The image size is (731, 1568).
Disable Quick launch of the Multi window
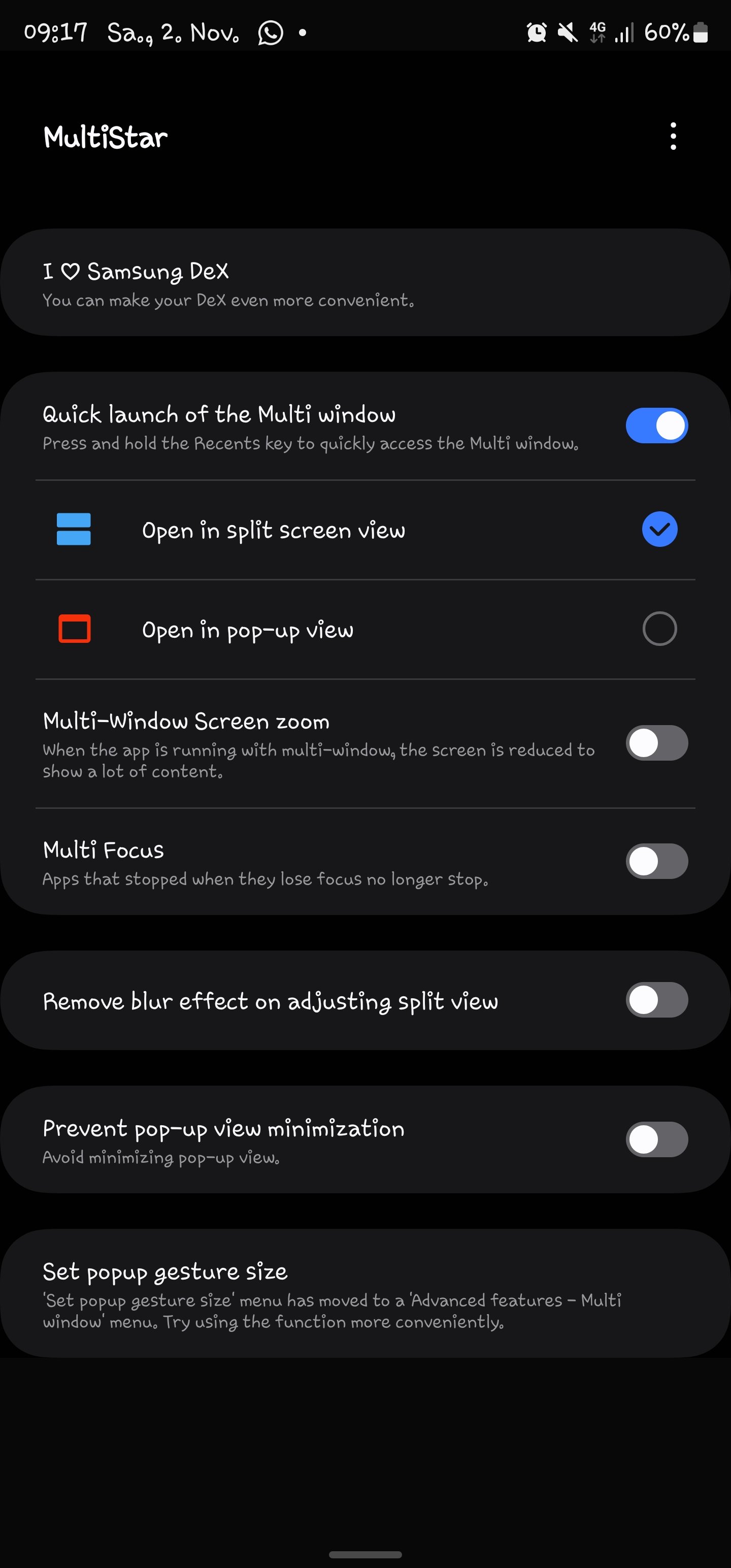tap(656, 426)
